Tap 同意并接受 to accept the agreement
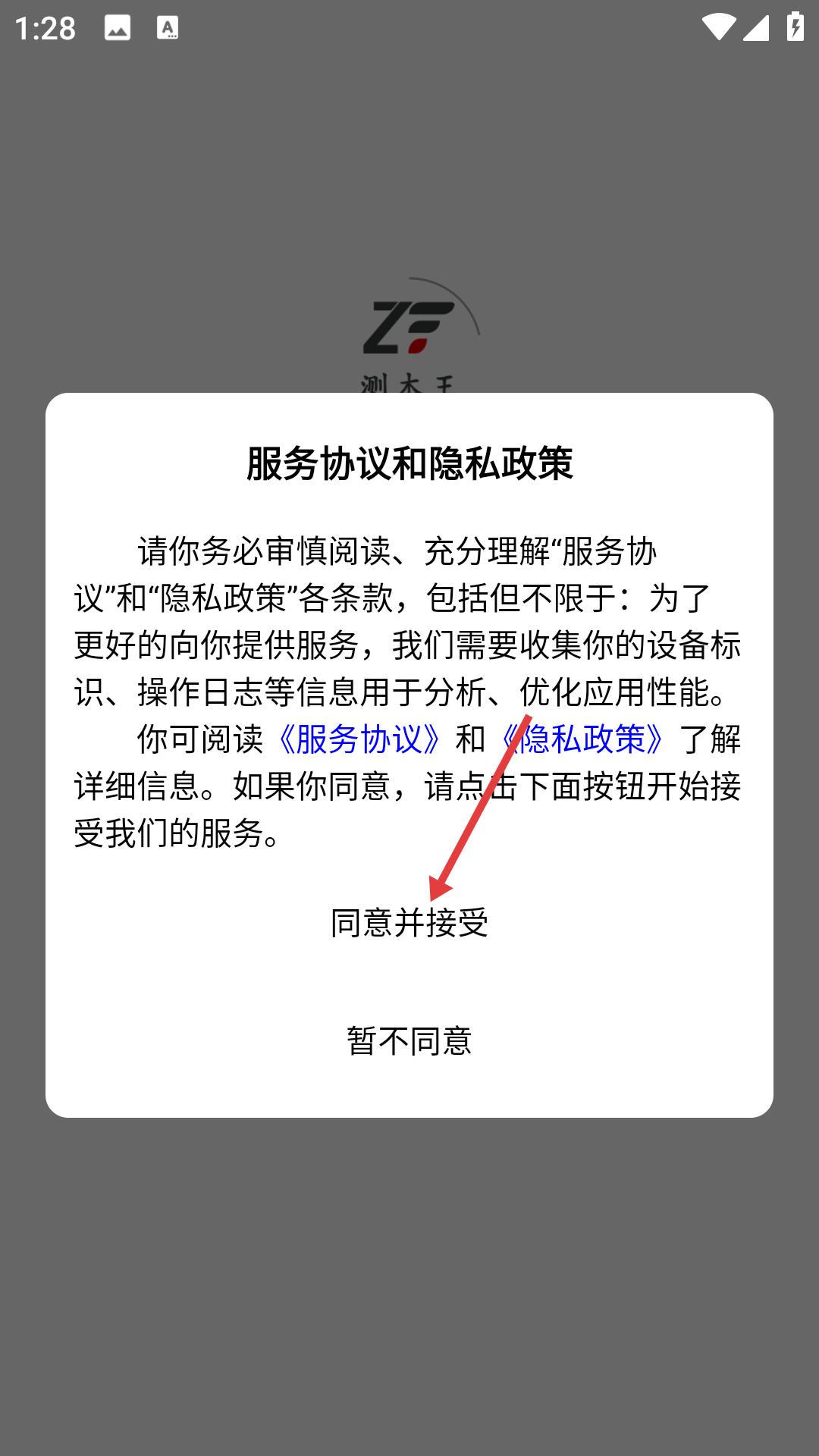This screenshot has width=819, height=1456. pyautogui.click(x=409, y=923)
